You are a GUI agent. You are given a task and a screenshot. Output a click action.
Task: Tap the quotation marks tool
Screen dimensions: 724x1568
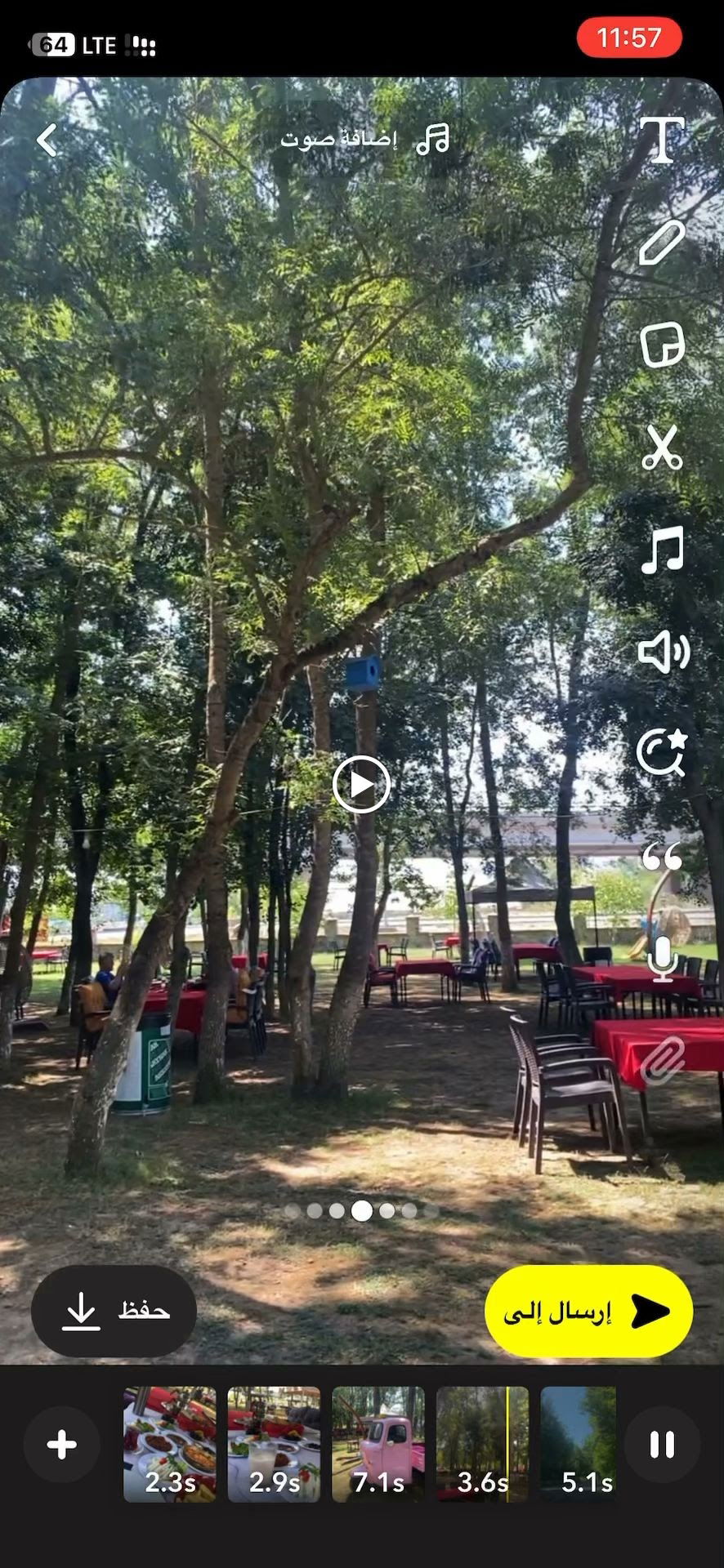coord(661,857)
